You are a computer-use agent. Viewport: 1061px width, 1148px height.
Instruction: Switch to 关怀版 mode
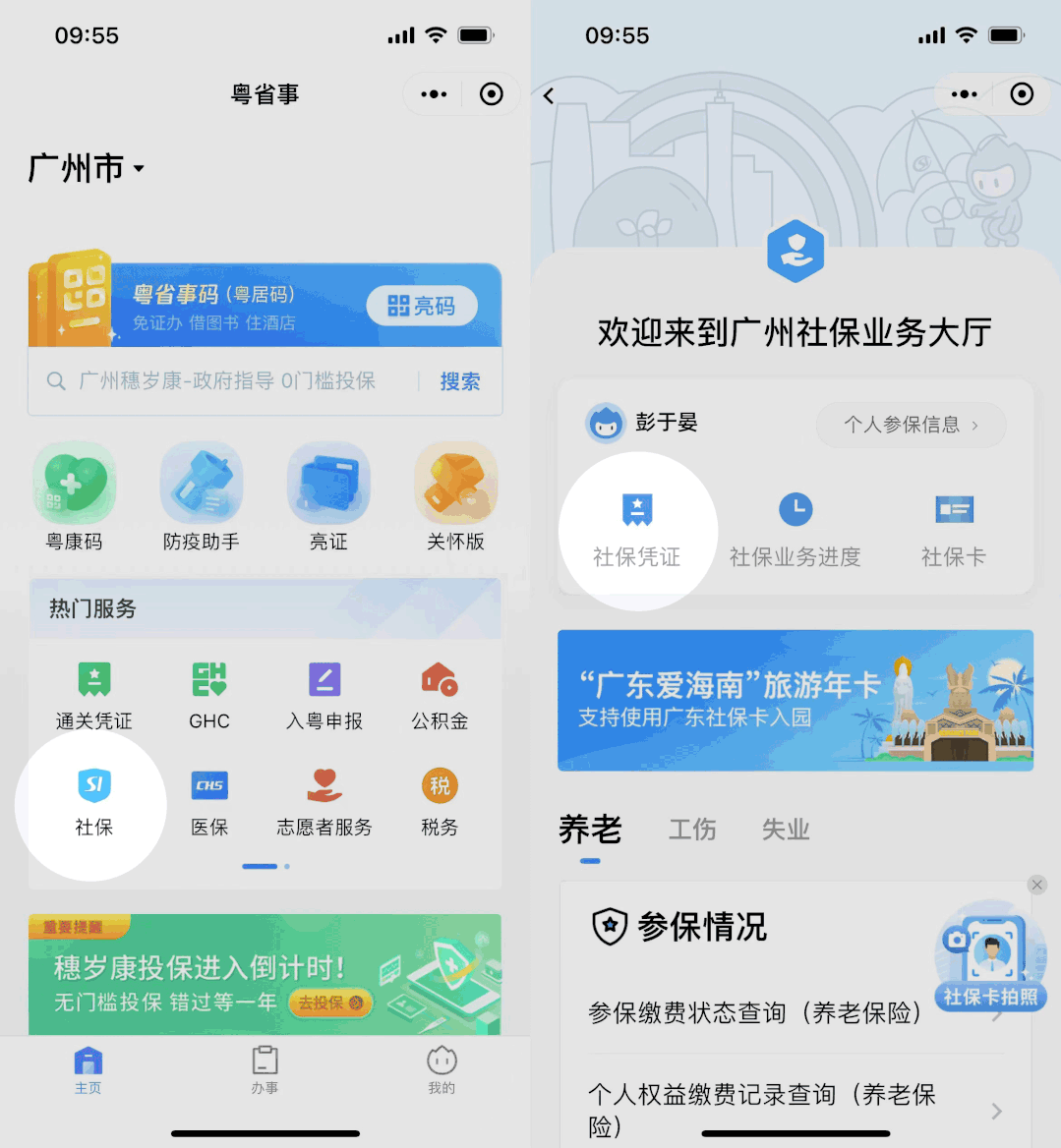point(455,496)
